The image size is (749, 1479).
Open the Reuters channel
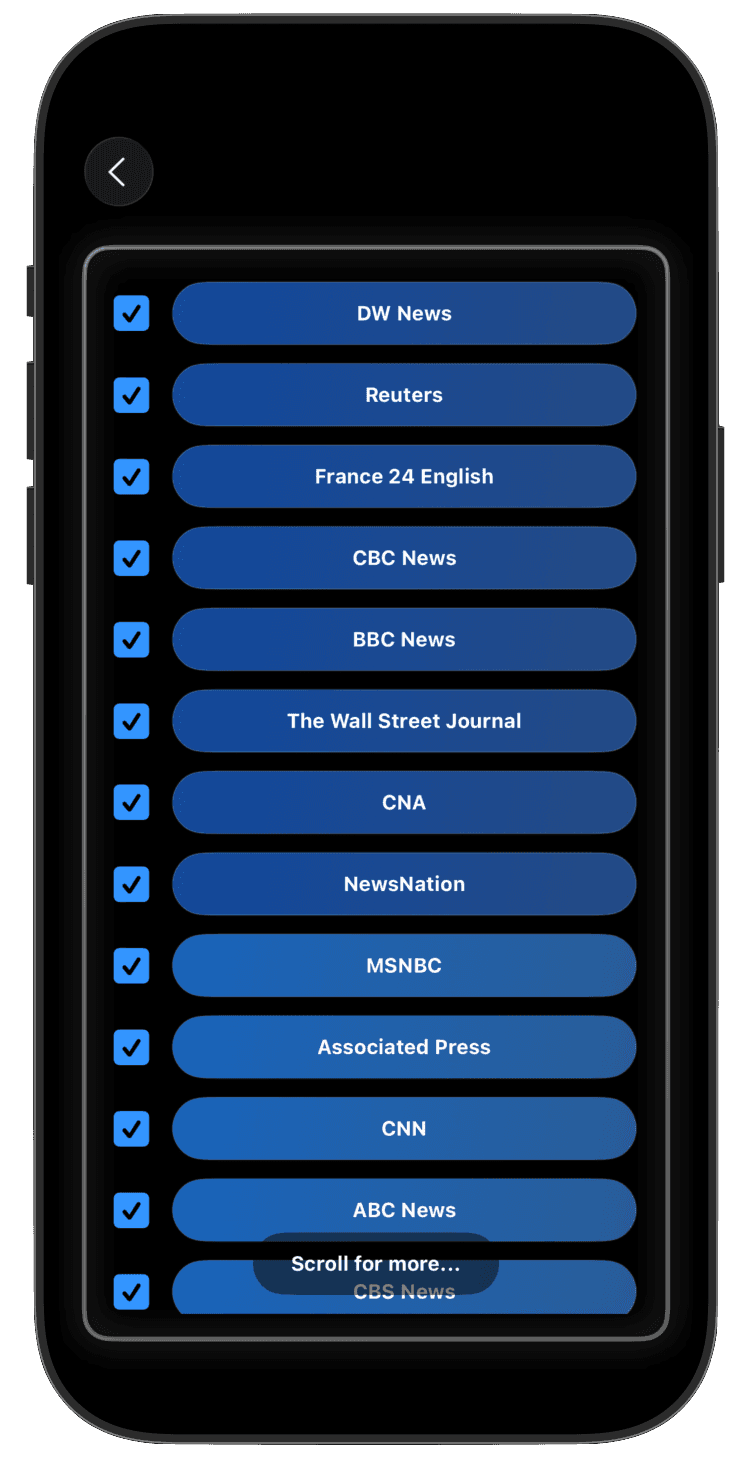click(x=404, y=395)
